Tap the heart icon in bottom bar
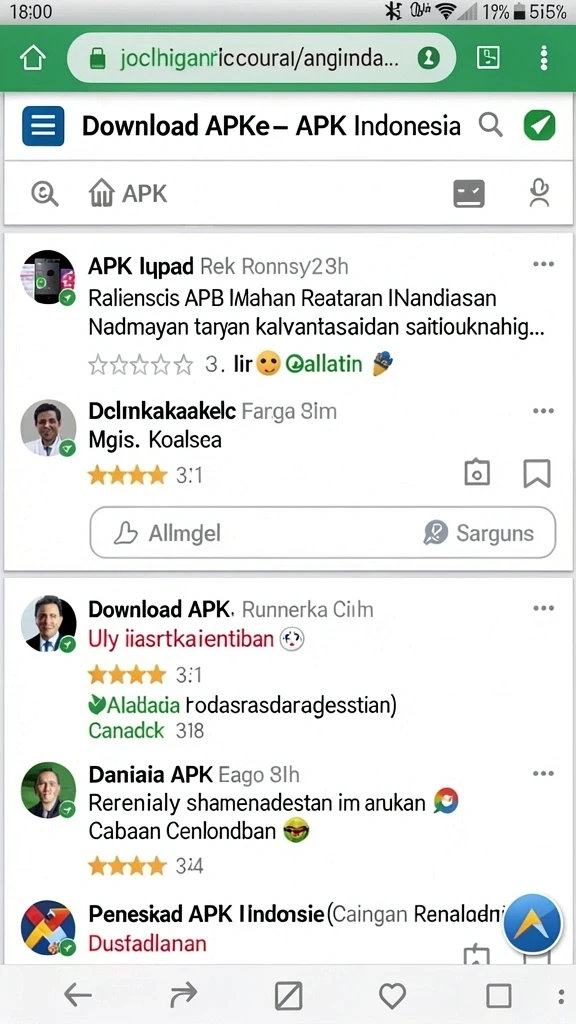Screen dimensions: 576x1024 (392, 996)
